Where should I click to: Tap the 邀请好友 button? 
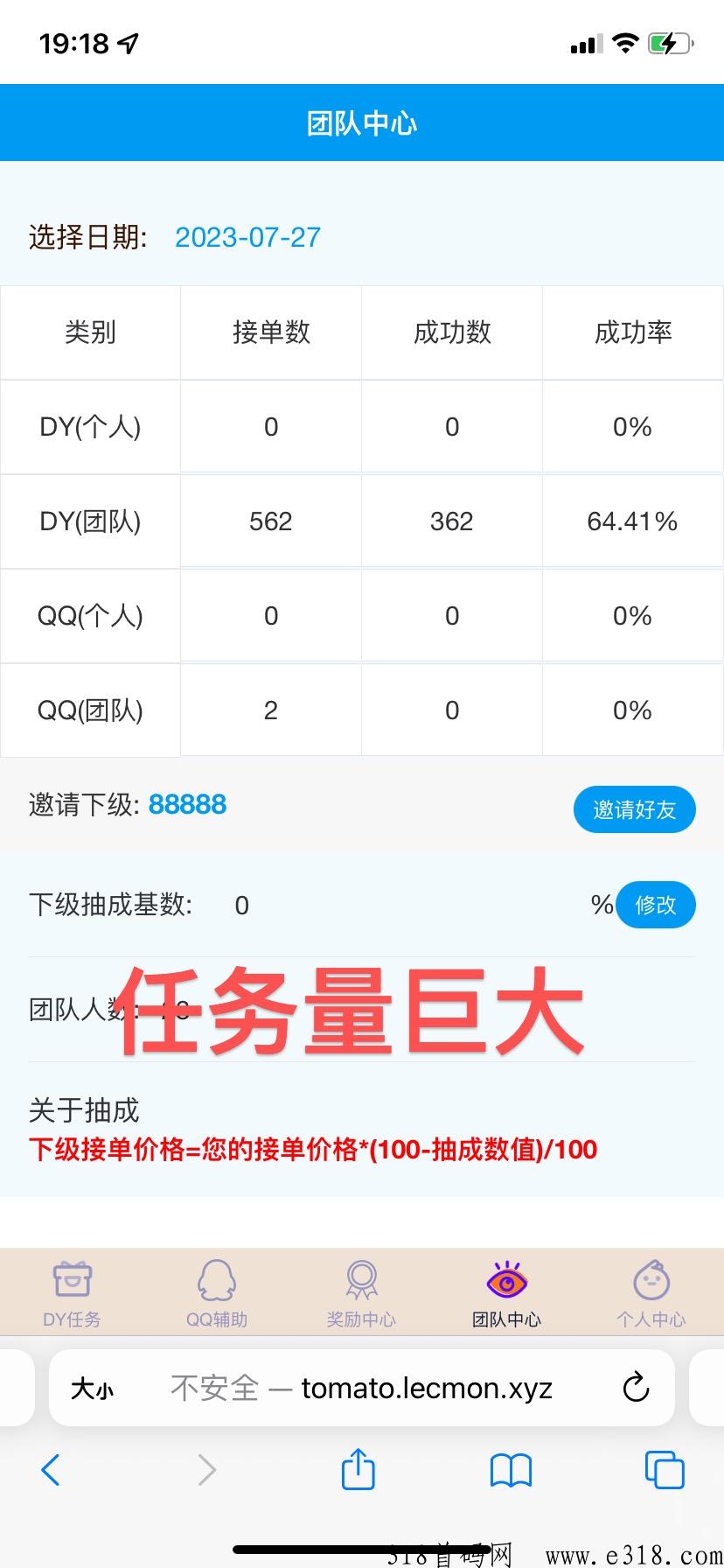click(634, 809)
